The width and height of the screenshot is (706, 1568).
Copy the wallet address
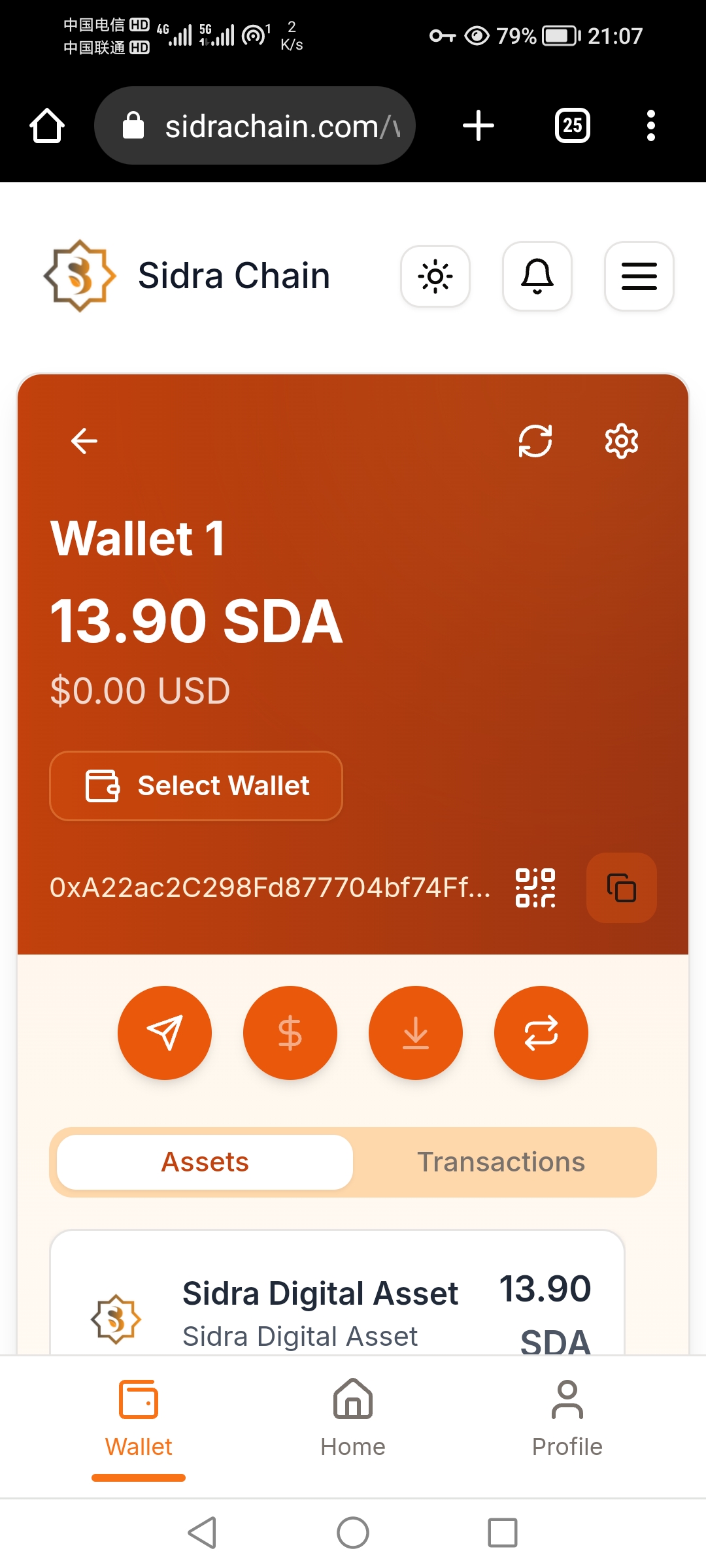coord(621,888)
